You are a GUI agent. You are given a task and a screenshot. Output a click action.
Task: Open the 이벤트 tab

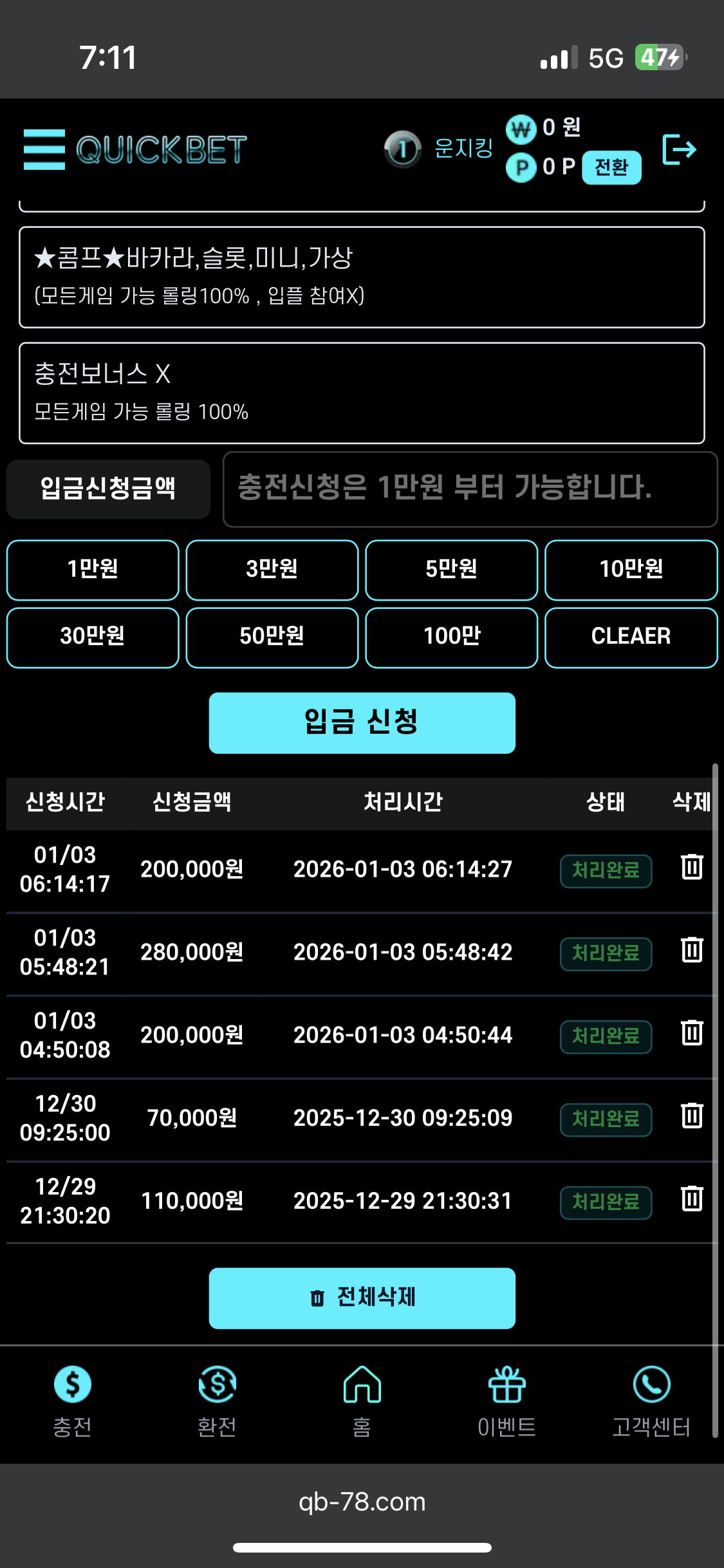[x=506, y=1401]
